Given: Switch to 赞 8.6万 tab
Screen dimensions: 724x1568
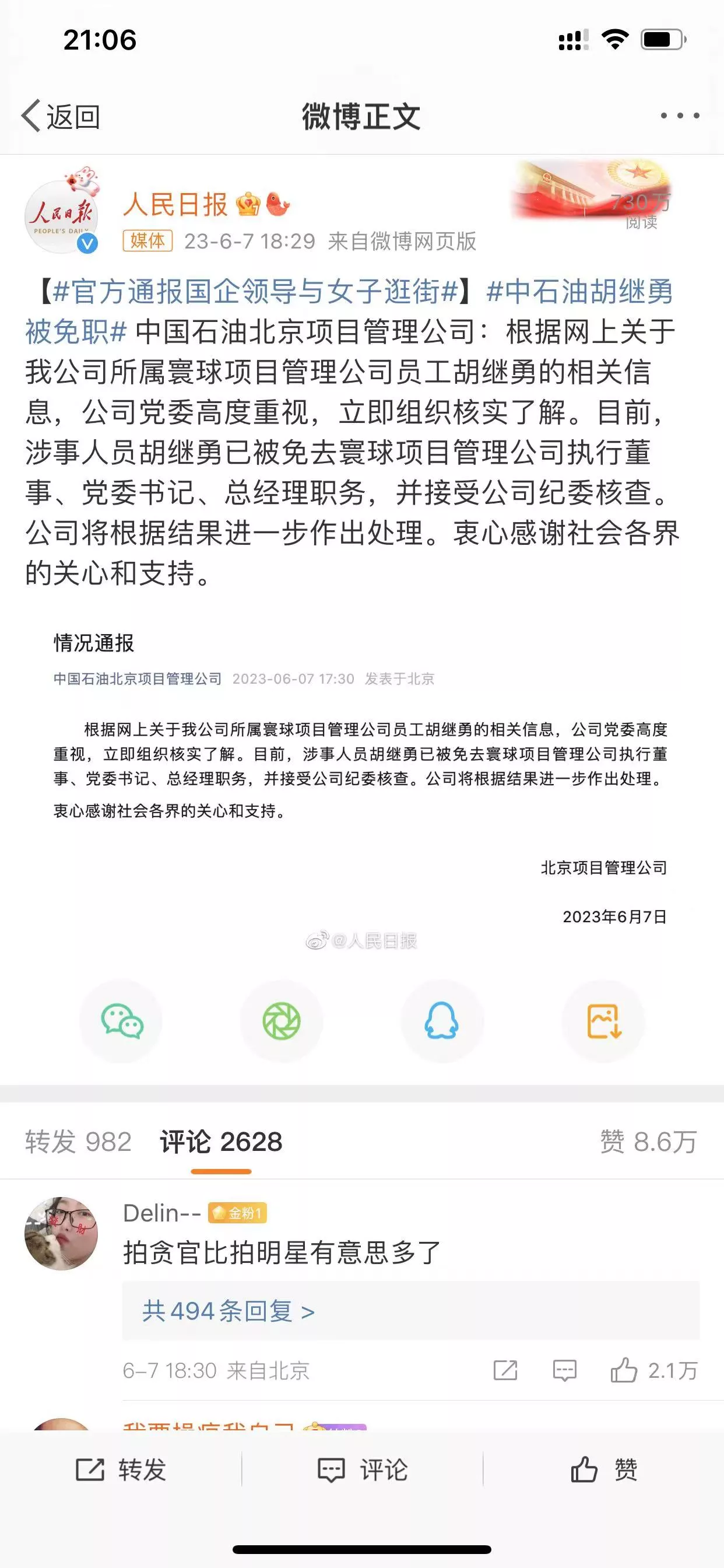Looking at the screenshot, I should coord(648,1142).
